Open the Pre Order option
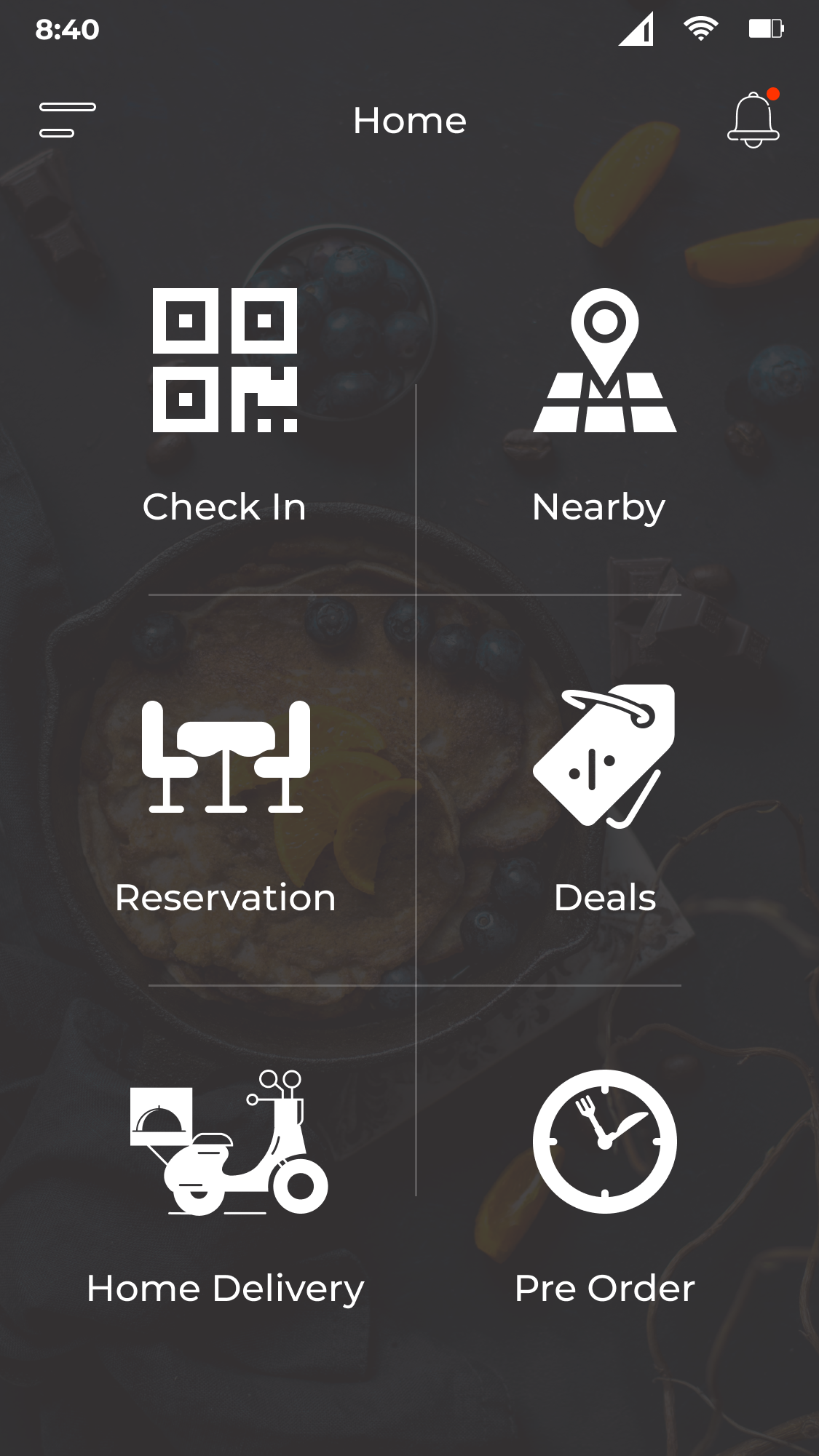819x1456 pixels. tap(604, 1186)
